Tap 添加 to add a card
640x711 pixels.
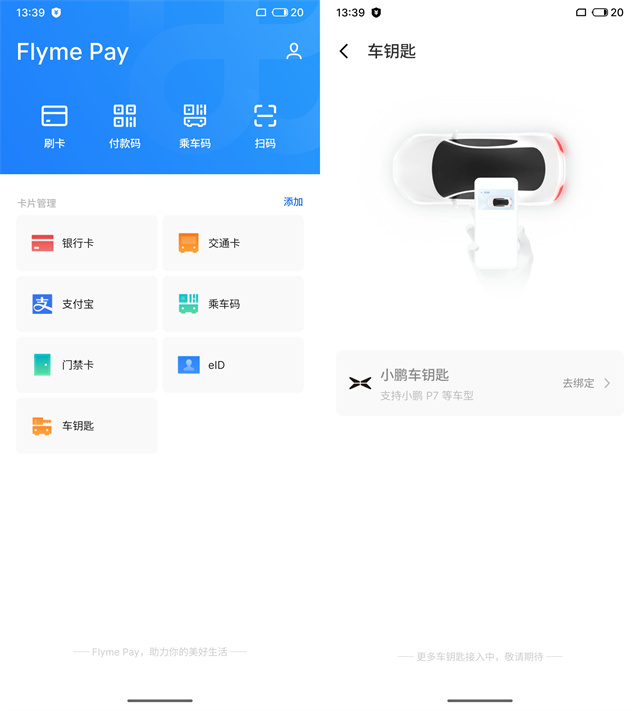[x=293, y=202]
